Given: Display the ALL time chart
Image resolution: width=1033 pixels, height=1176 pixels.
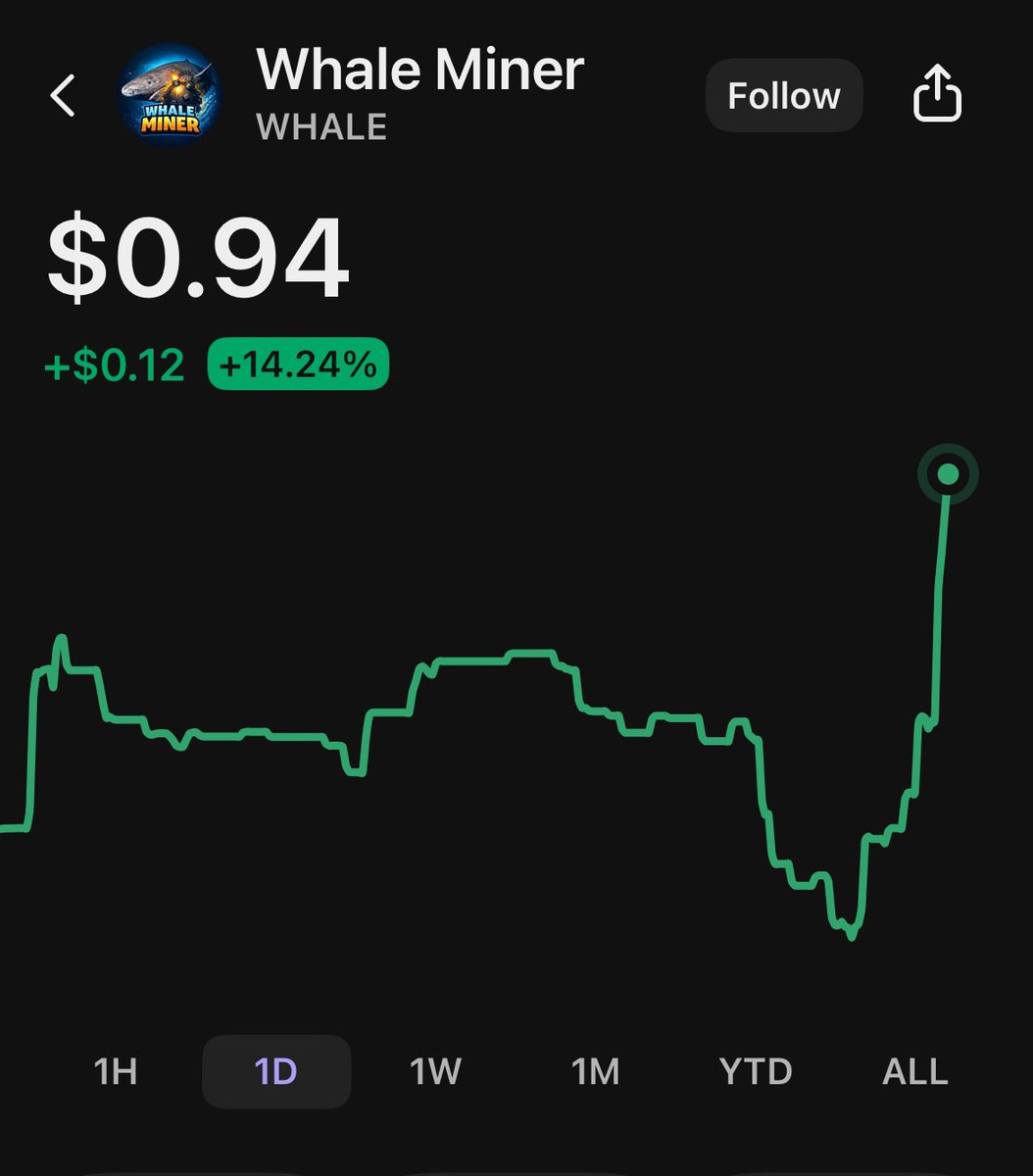Looking at the screenshot, I should (914, 1071).
